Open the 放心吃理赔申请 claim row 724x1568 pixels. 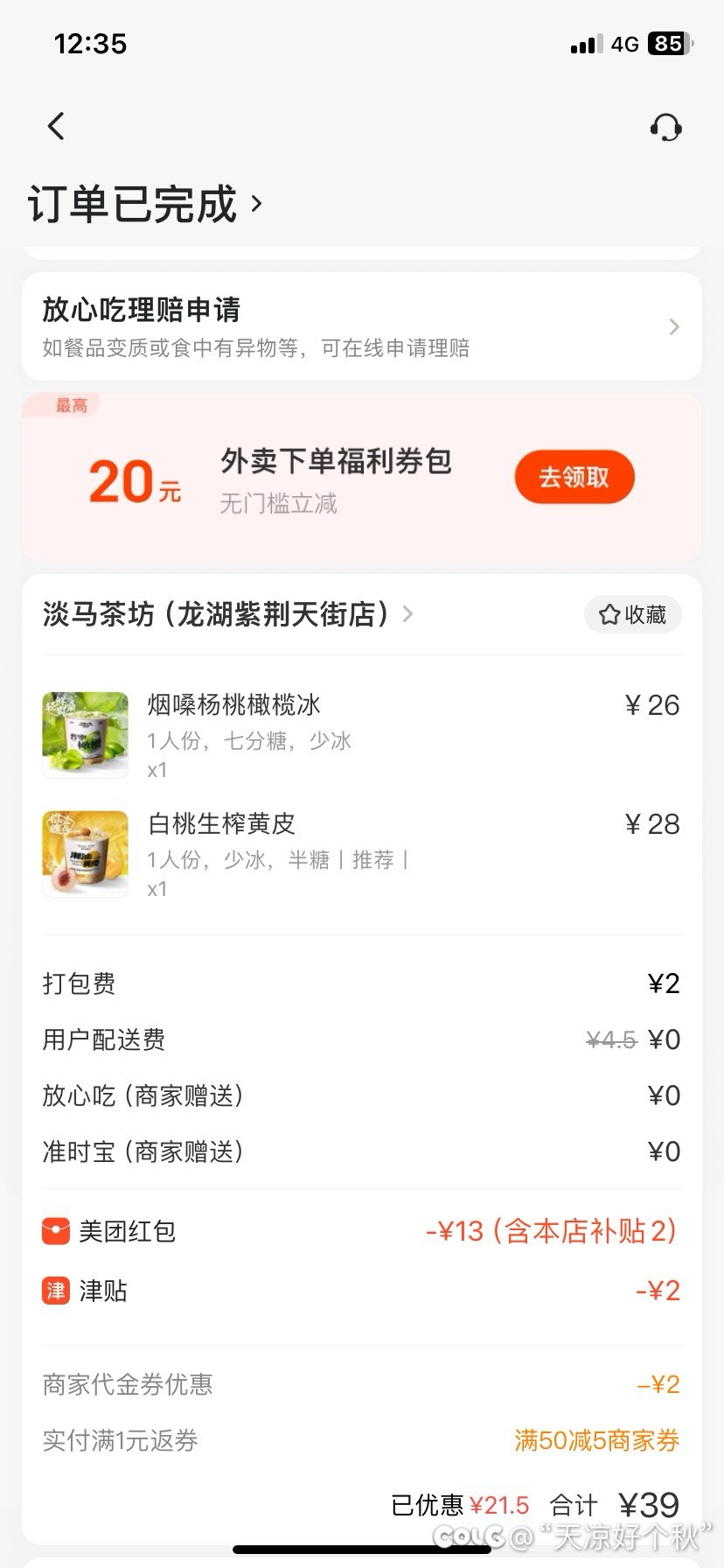361,326
